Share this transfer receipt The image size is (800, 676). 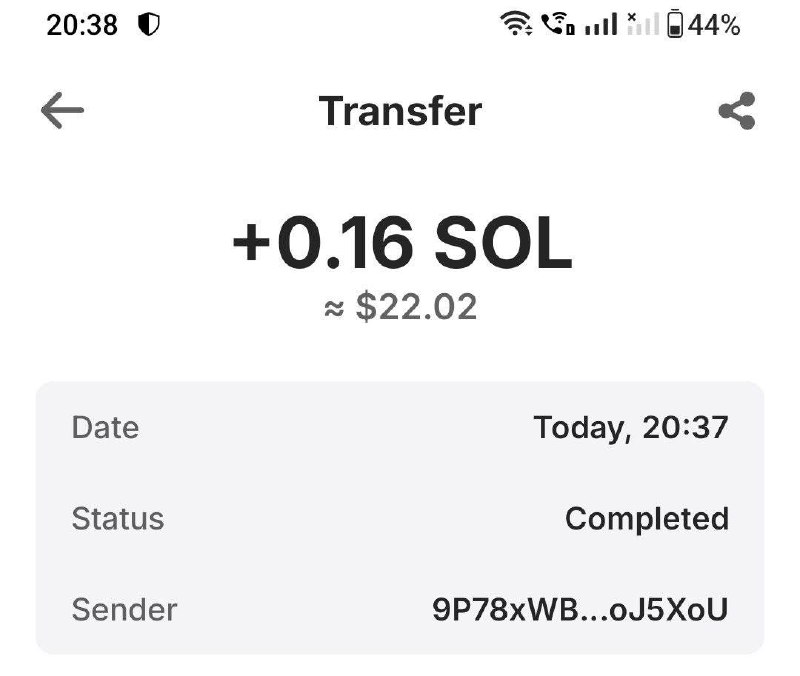point(737,111)
